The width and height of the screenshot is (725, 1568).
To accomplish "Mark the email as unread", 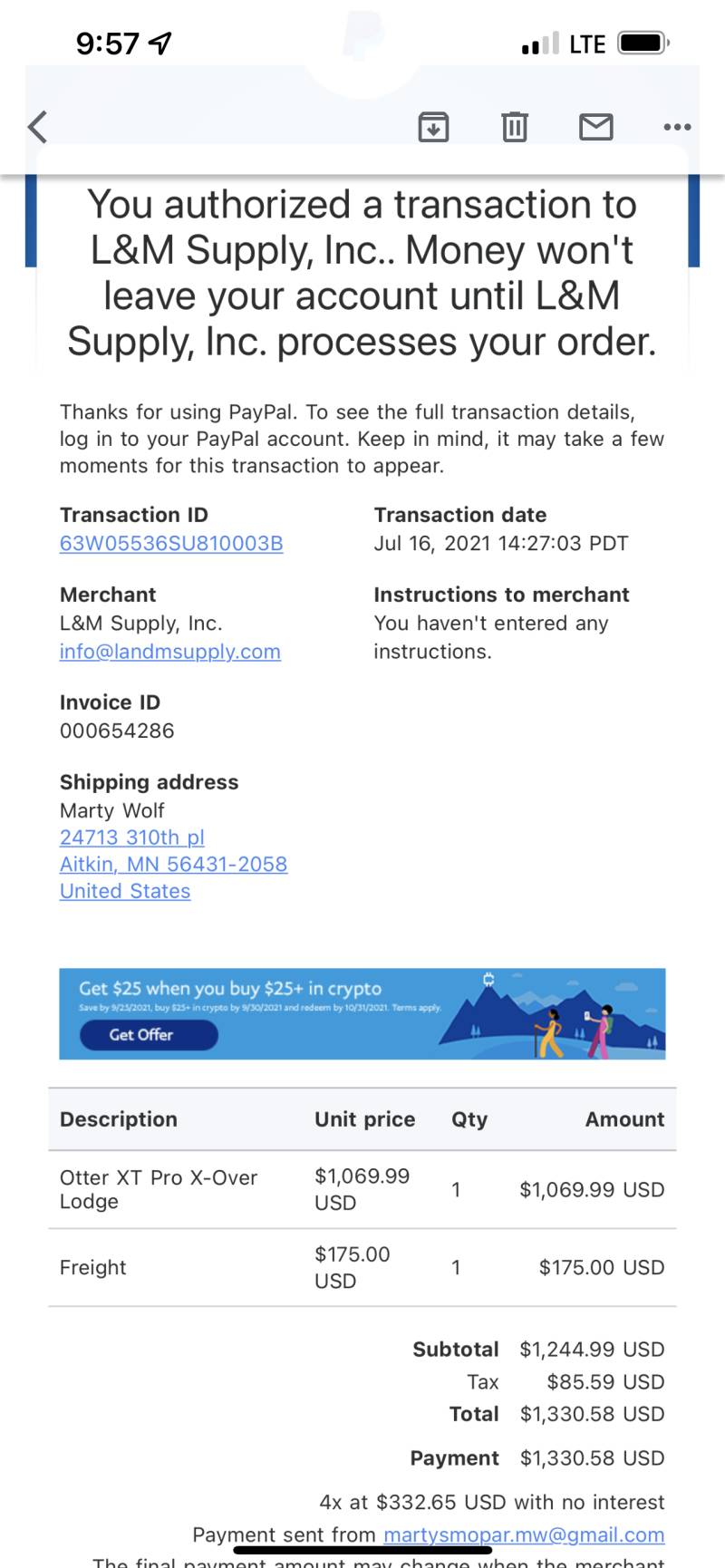I will [595, 127].
